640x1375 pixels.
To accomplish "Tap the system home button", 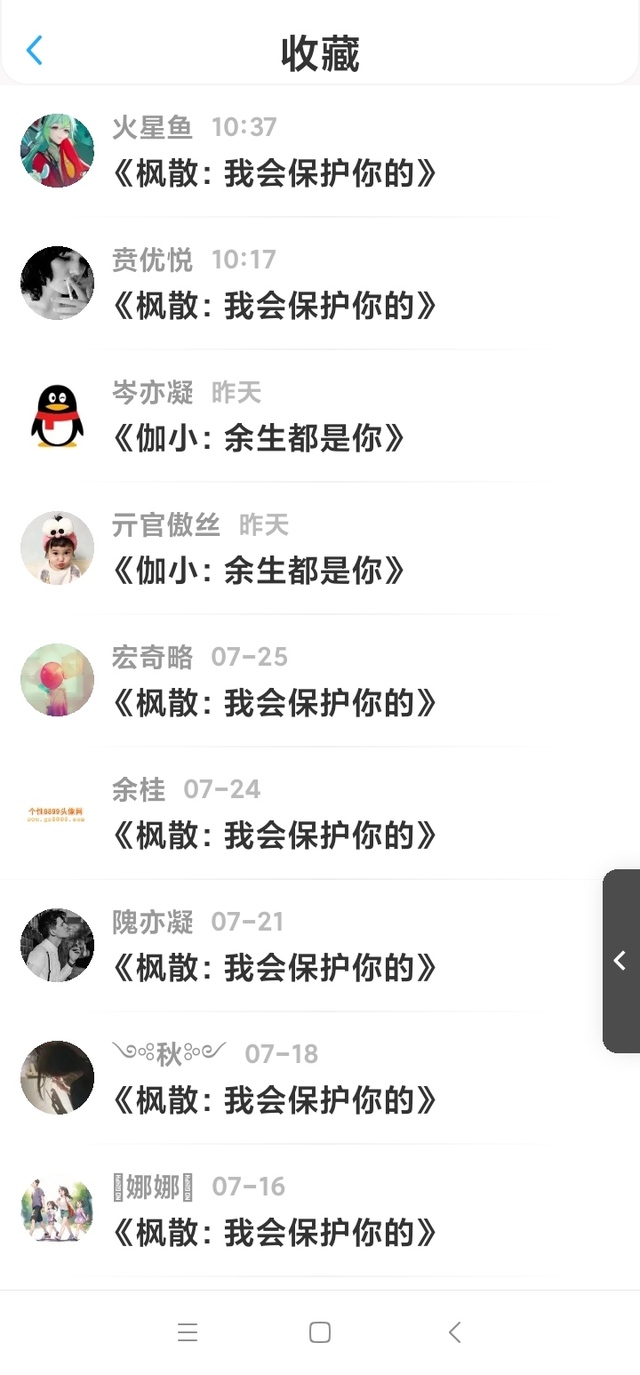I will pos(320,1332).
